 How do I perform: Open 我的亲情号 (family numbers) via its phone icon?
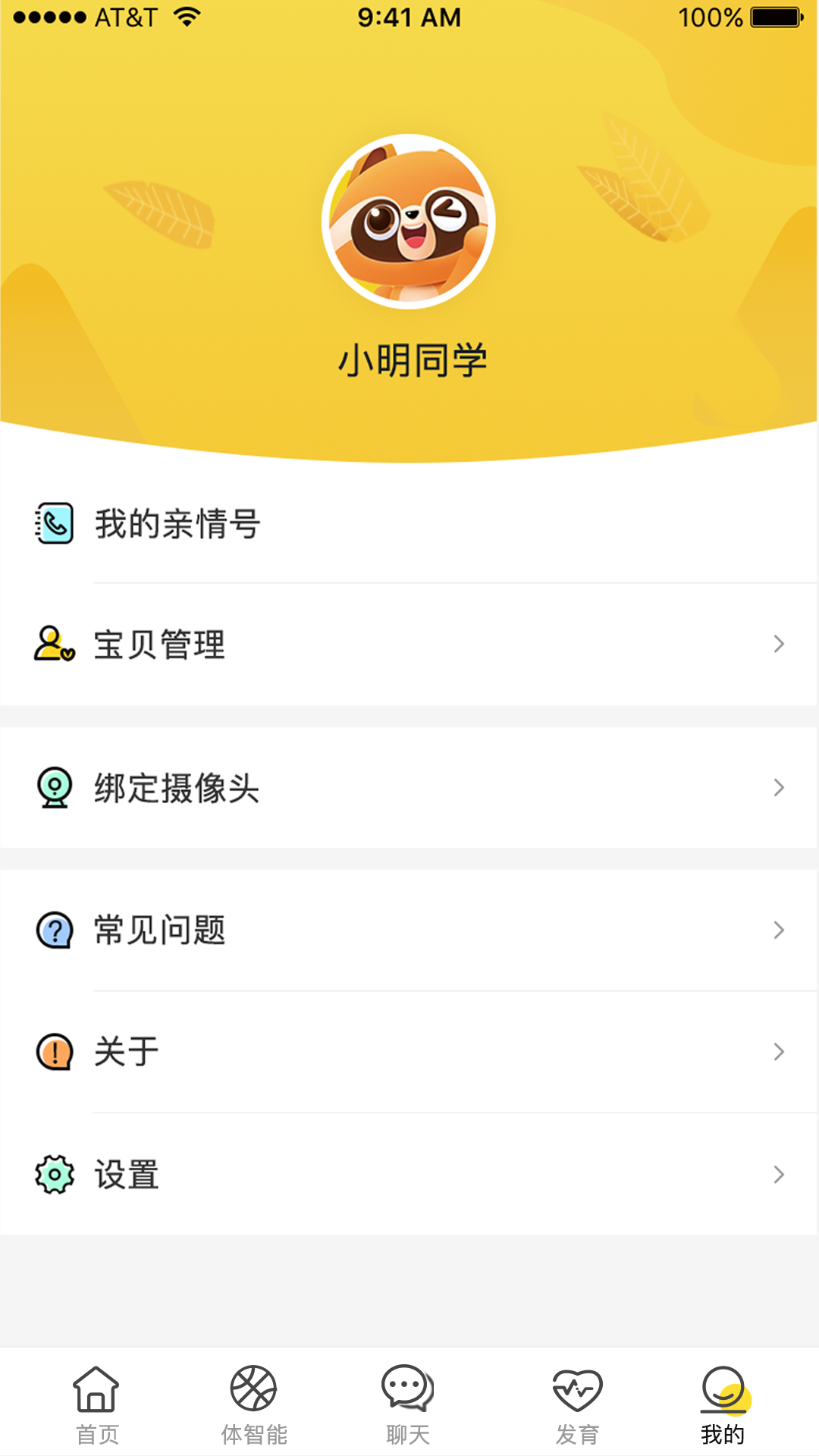click(53, 523)
